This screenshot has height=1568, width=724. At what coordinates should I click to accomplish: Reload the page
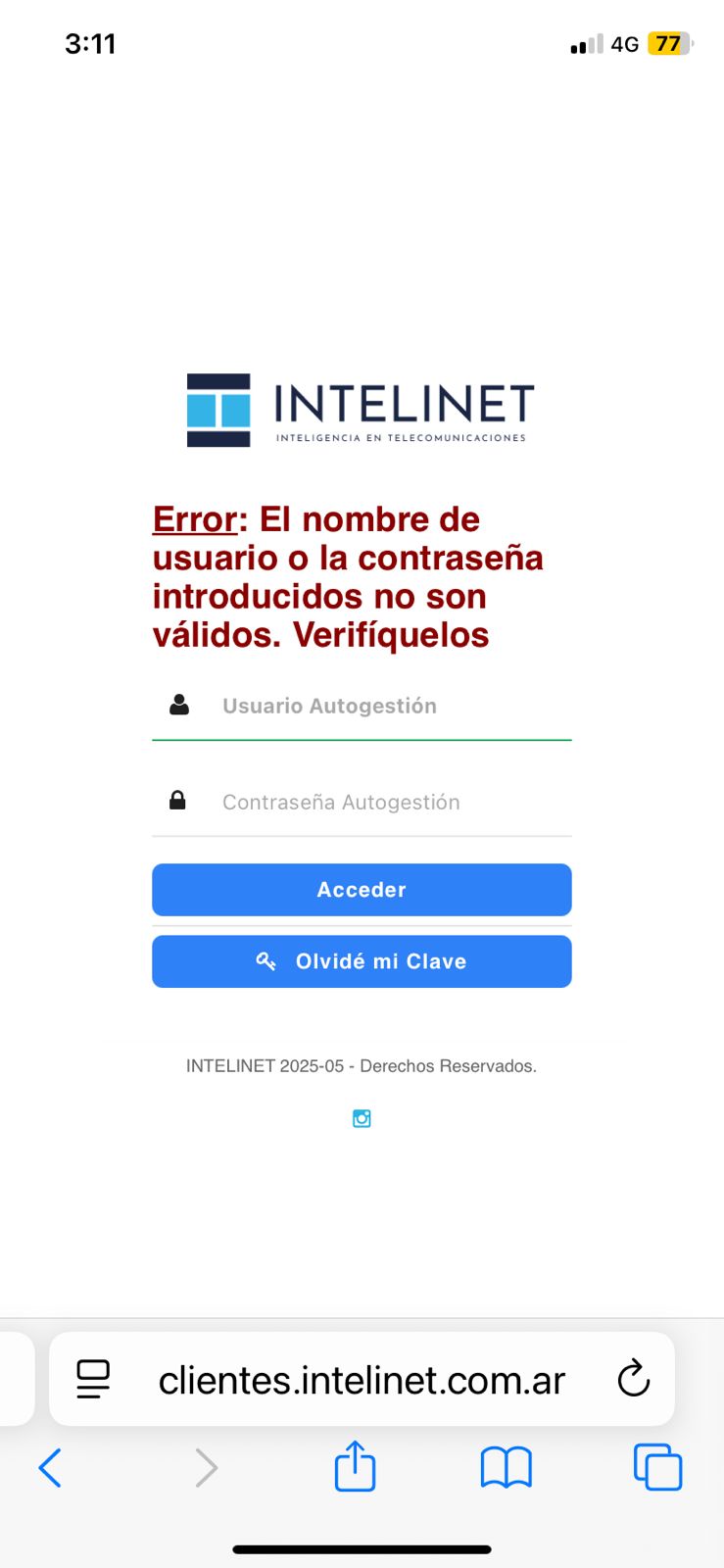point(634,1379)
